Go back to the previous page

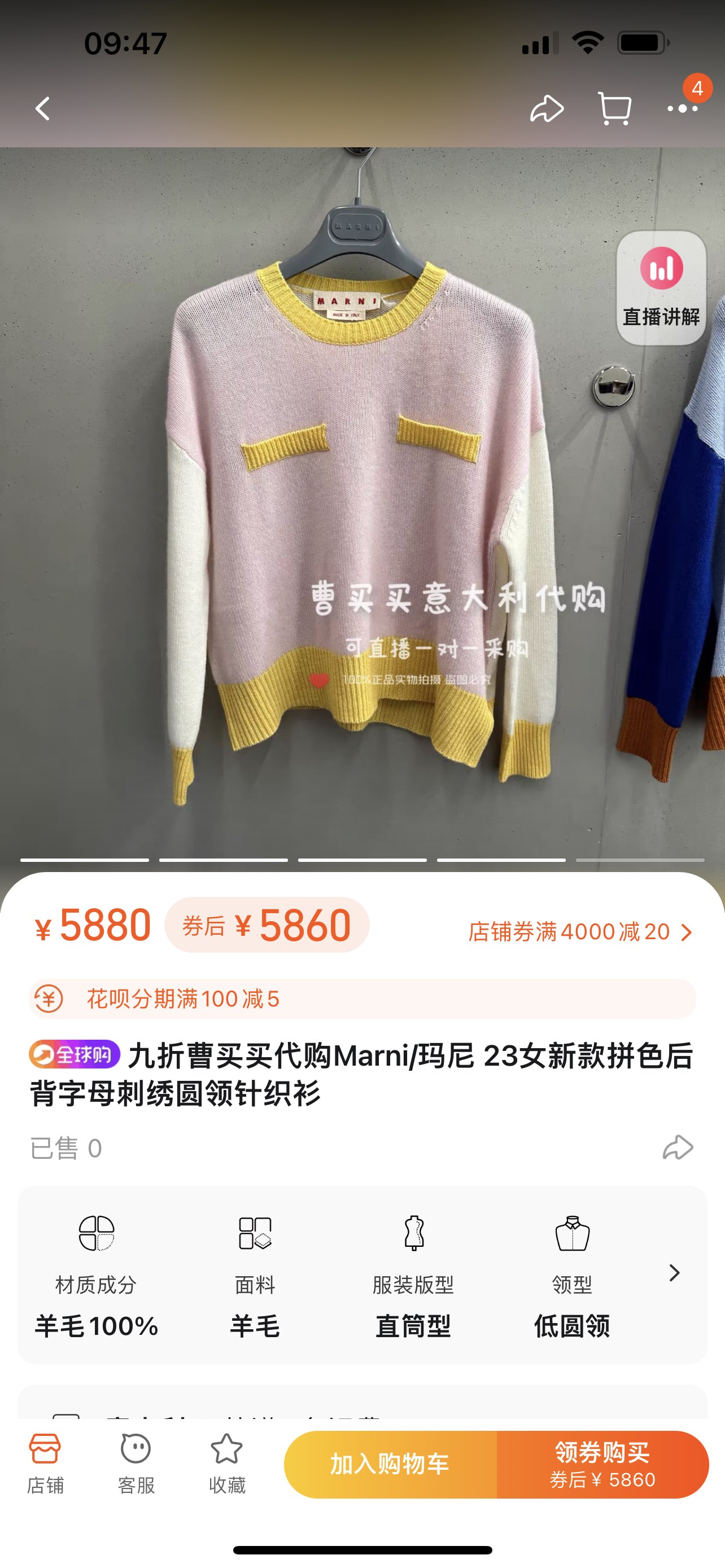click(x=42, y=109)
